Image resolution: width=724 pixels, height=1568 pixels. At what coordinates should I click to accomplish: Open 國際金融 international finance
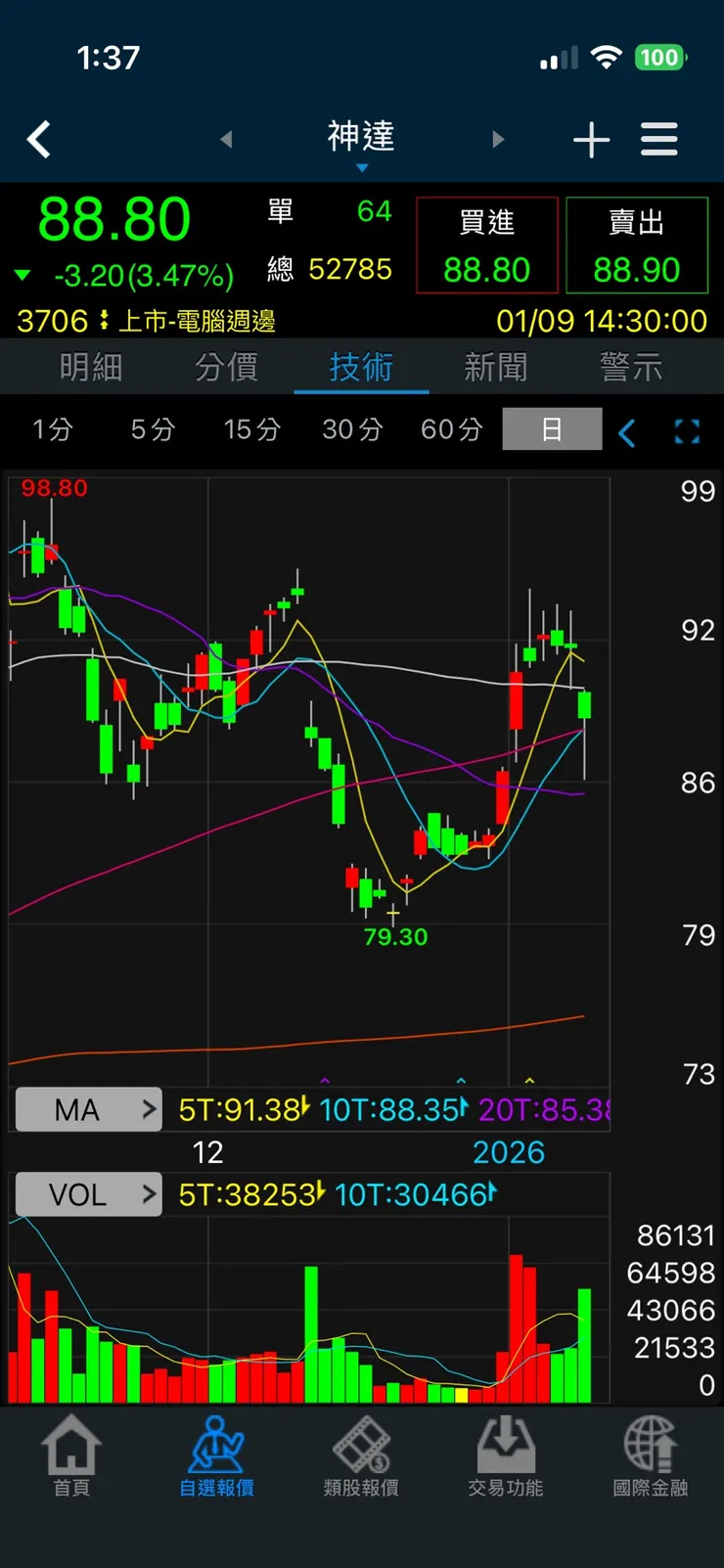[651, 1456]
